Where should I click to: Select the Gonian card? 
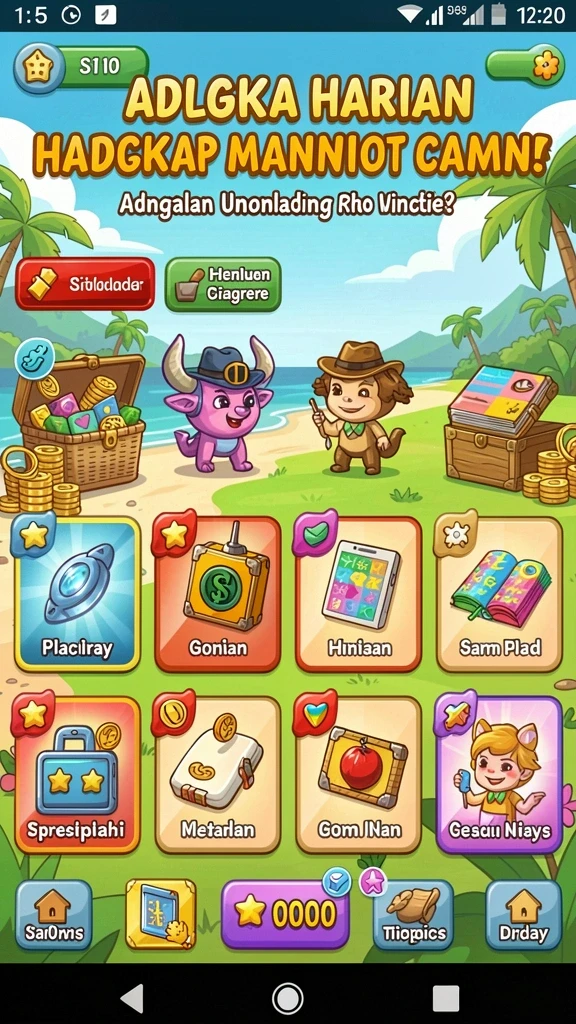(218, 594)
